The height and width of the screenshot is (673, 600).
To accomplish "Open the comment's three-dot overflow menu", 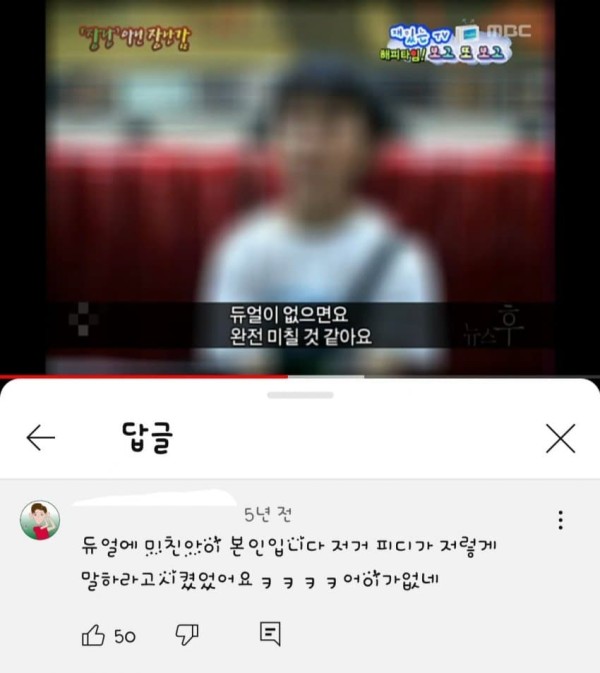I will (x=560, y=520).
